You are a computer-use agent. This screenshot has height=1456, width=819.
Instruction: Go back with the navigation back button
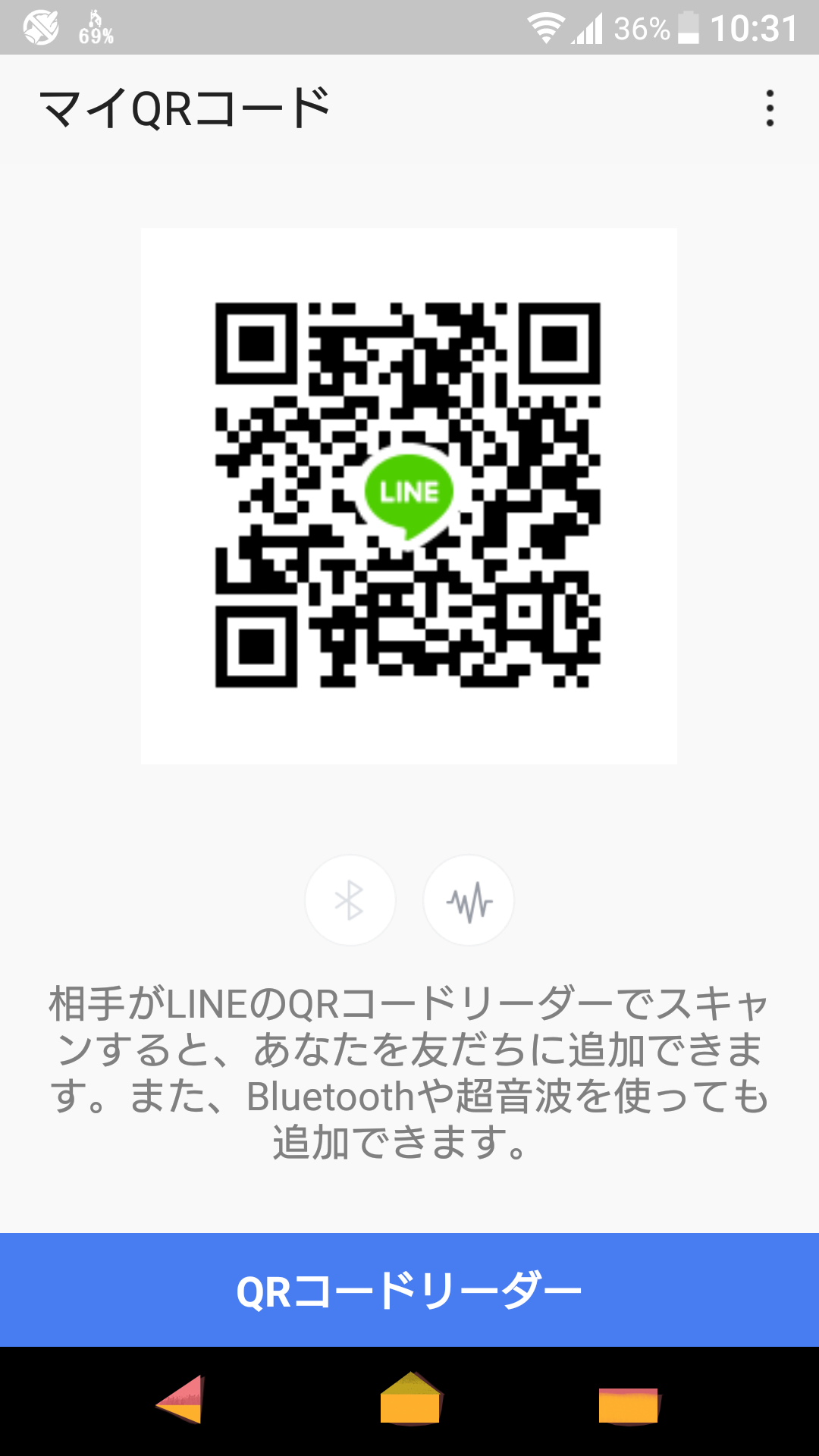point(180,1400)
